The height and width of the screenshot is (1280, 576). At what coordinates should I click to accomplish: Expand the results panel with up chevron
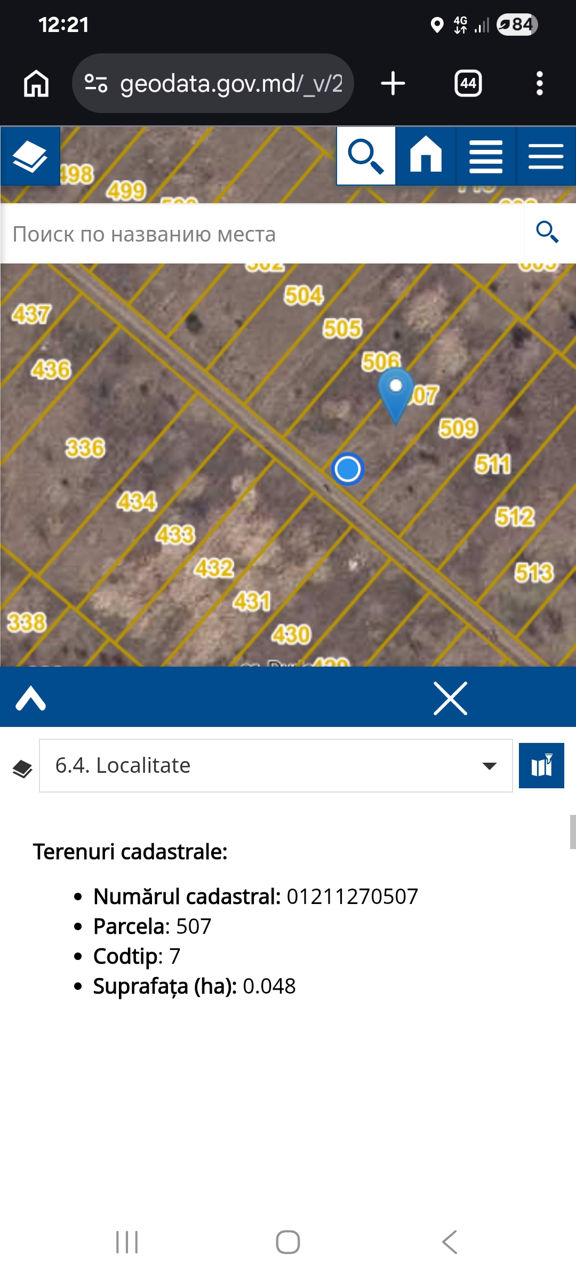[x=31, y=699]
